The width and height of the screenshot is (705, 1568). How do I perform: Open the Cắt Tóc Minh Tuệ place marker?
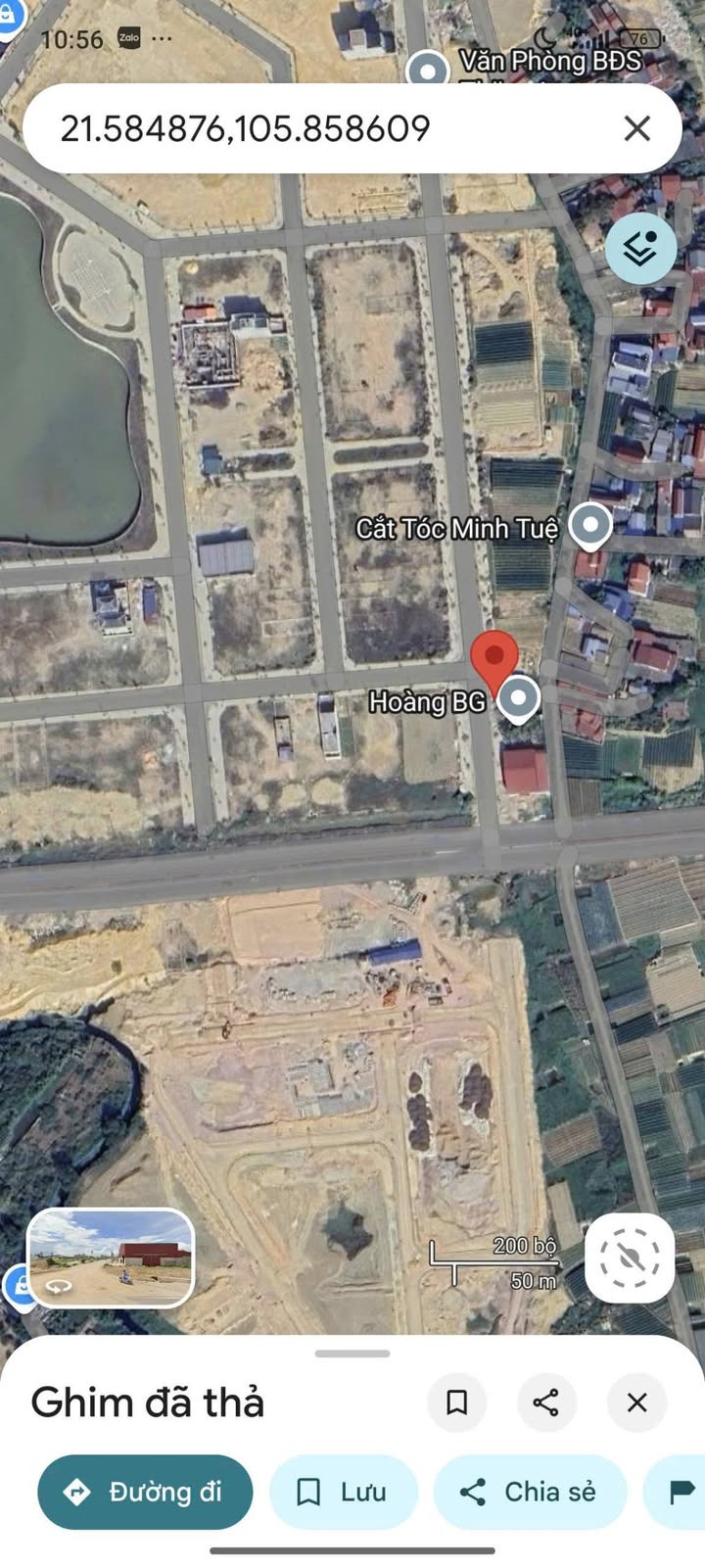(589, 525)
